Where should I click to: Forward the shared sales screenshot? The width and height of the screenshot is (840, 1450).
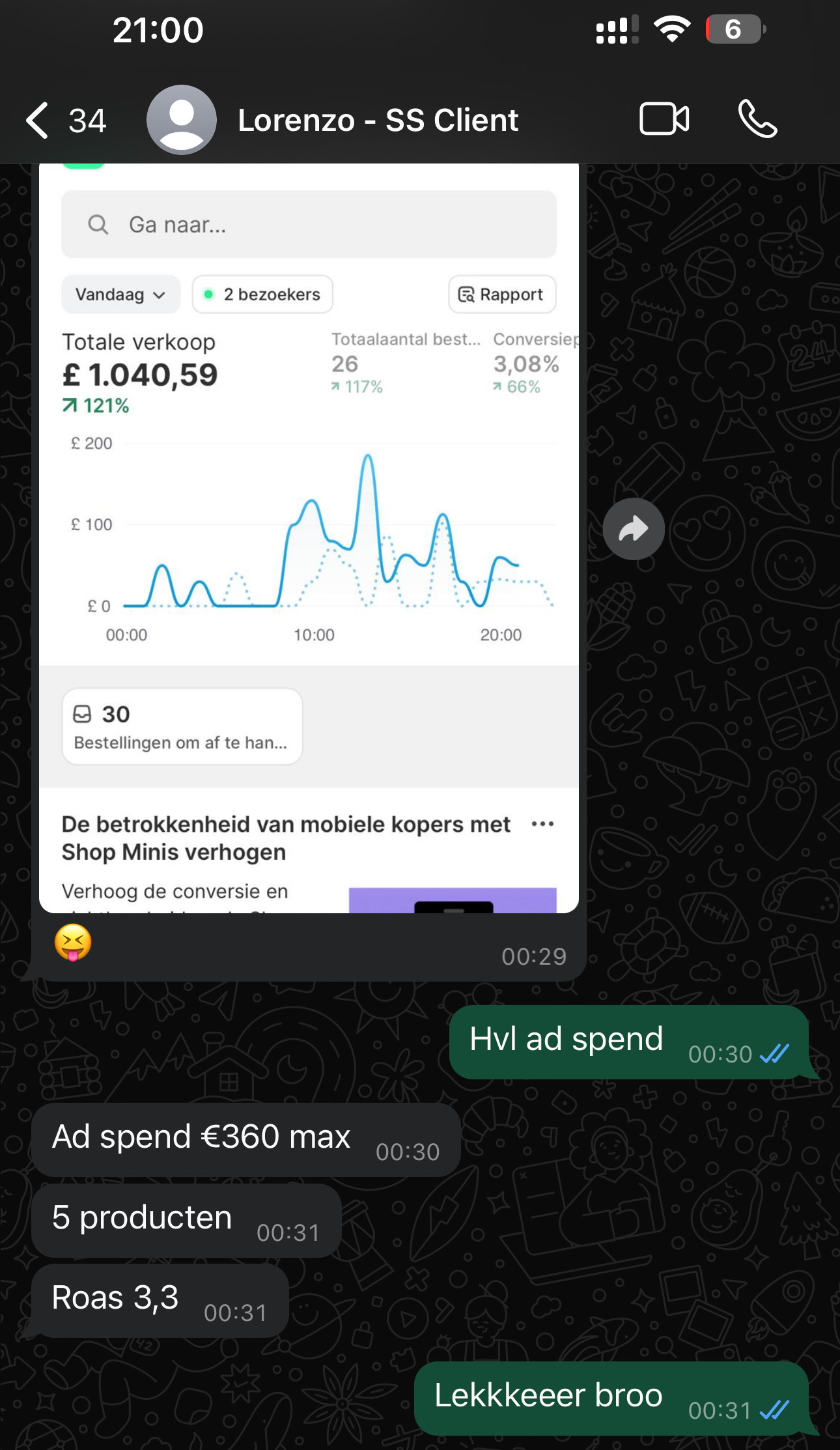pos(633,529)
